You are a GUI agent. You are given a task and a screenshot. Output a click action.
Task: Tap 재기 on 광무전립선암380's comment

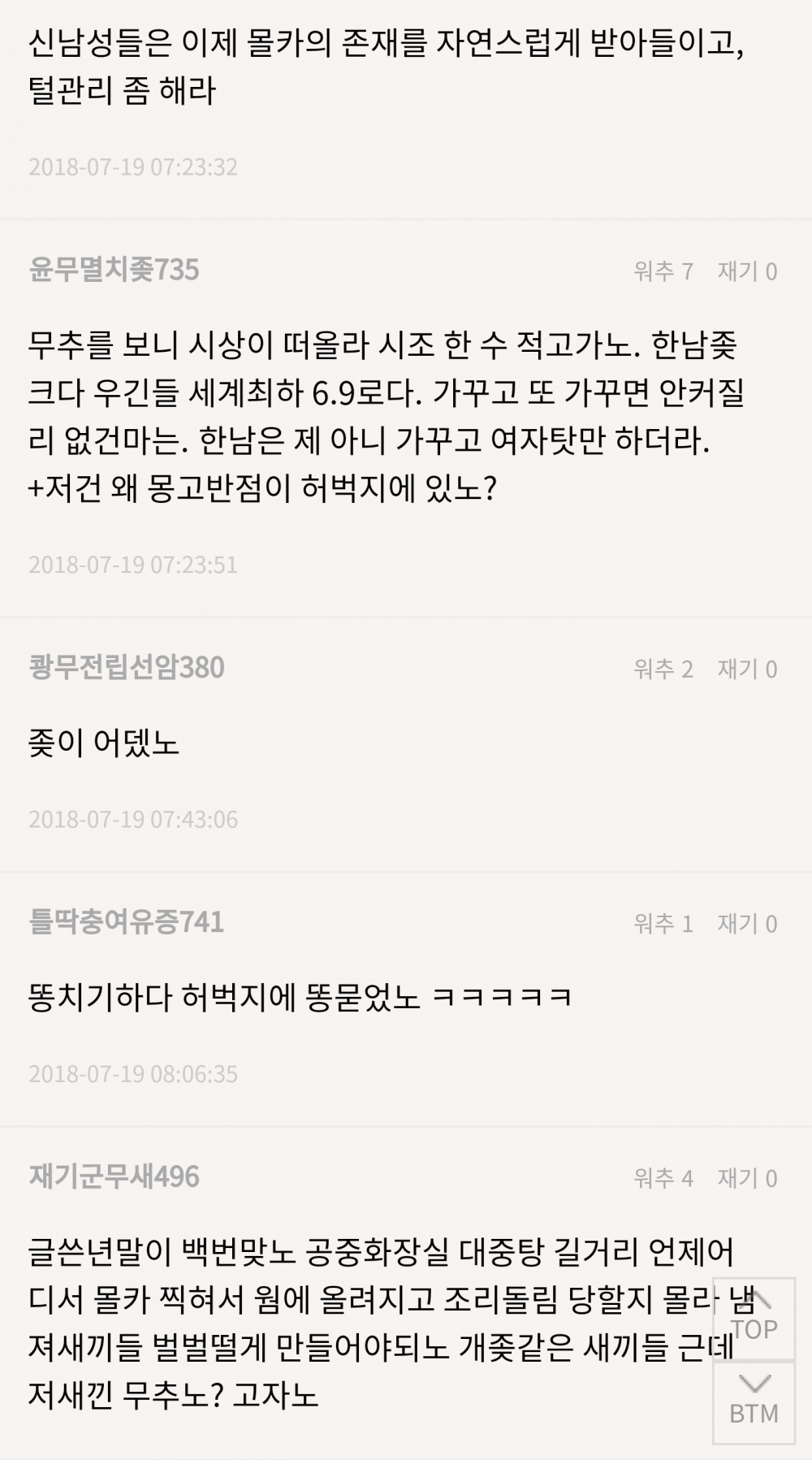click(747, 669)
